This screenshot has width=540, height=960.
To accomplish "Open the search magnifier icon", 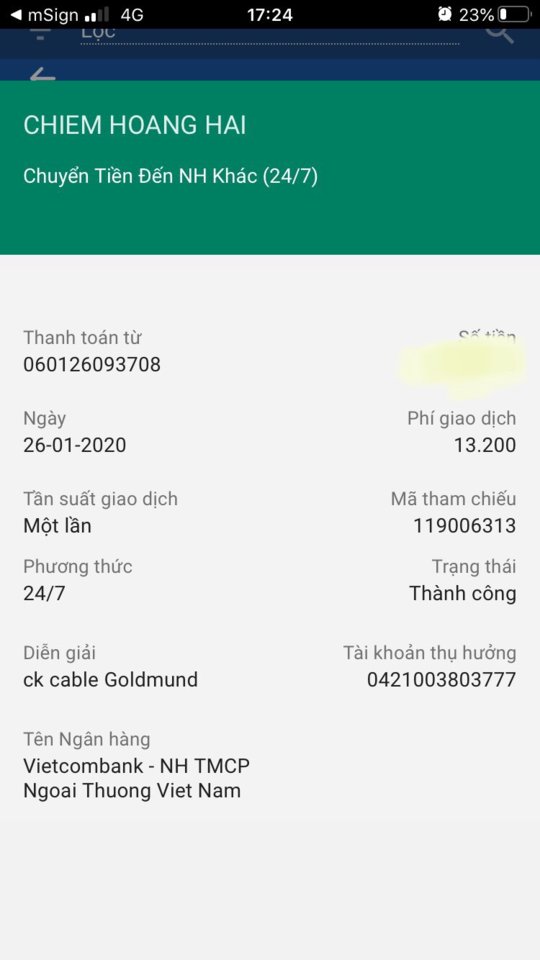I will [x=500, y=34].
